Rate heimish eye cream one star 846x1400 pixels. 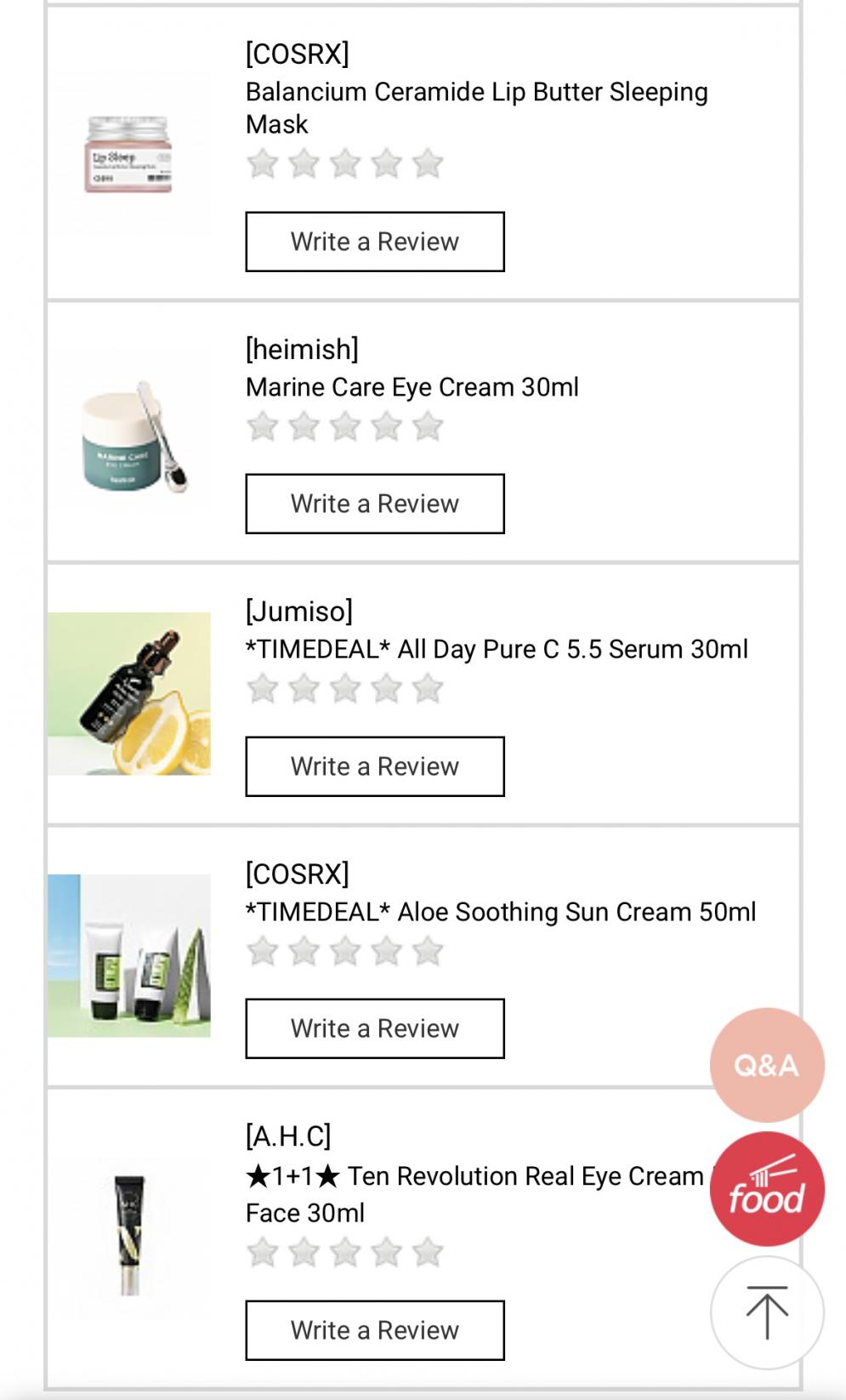[262, 426]
